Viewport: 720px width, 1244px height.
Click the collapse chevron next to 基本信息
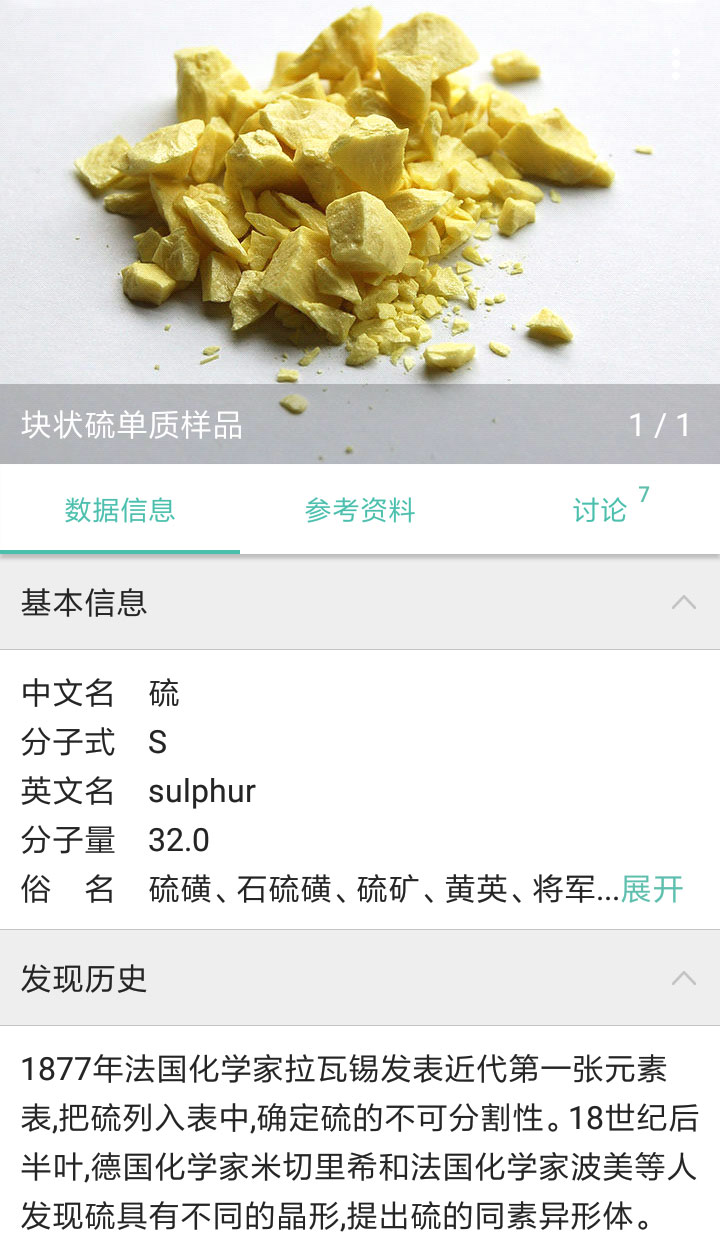pos(683,603)
